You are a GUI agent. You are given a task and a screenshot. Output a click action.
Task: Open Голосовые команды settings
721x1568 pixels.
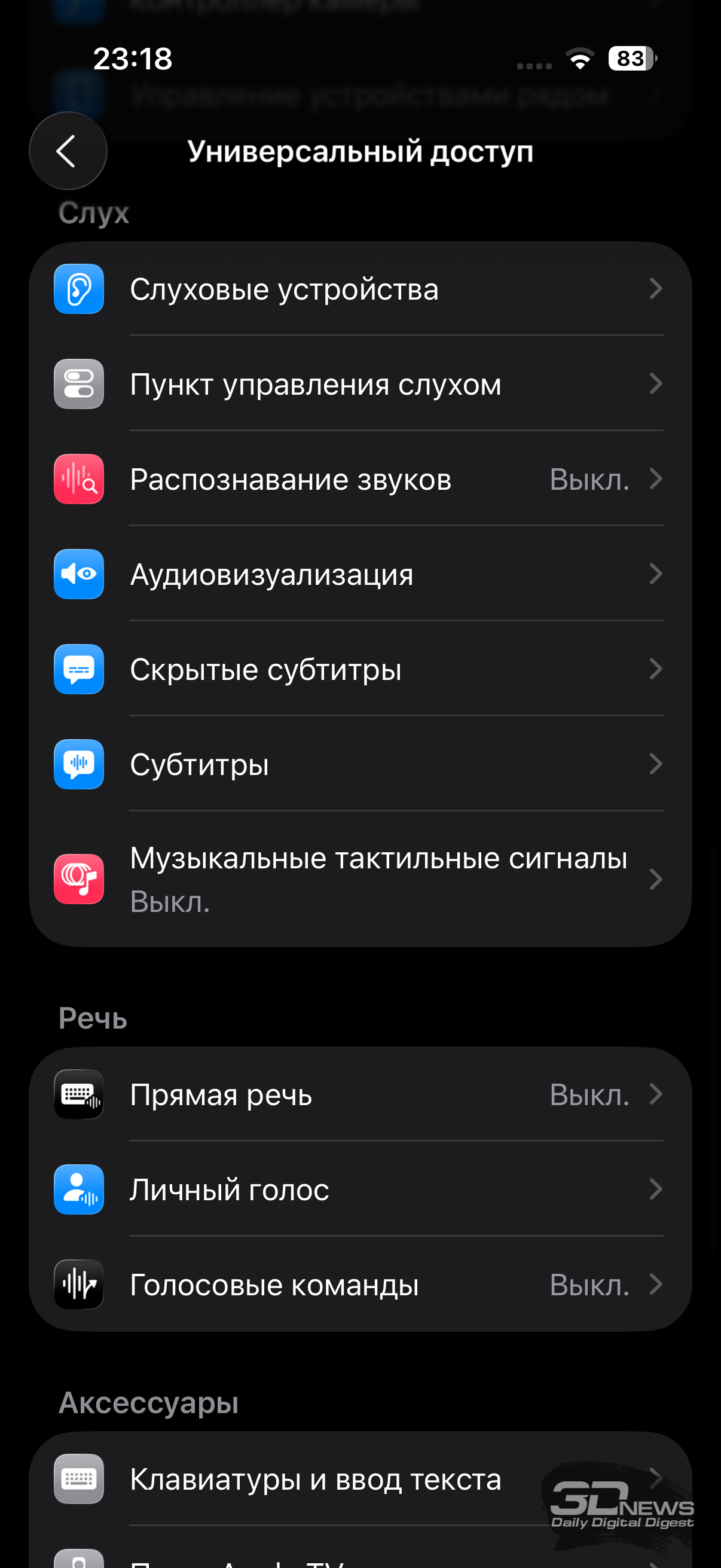coord(359,1285)
